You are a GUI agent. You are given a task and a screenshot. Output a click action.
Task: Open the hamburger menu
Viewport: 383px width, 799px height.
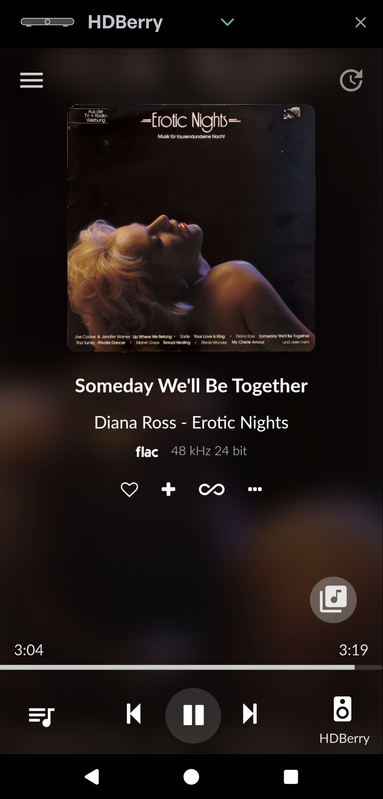[x=32, y=80]
